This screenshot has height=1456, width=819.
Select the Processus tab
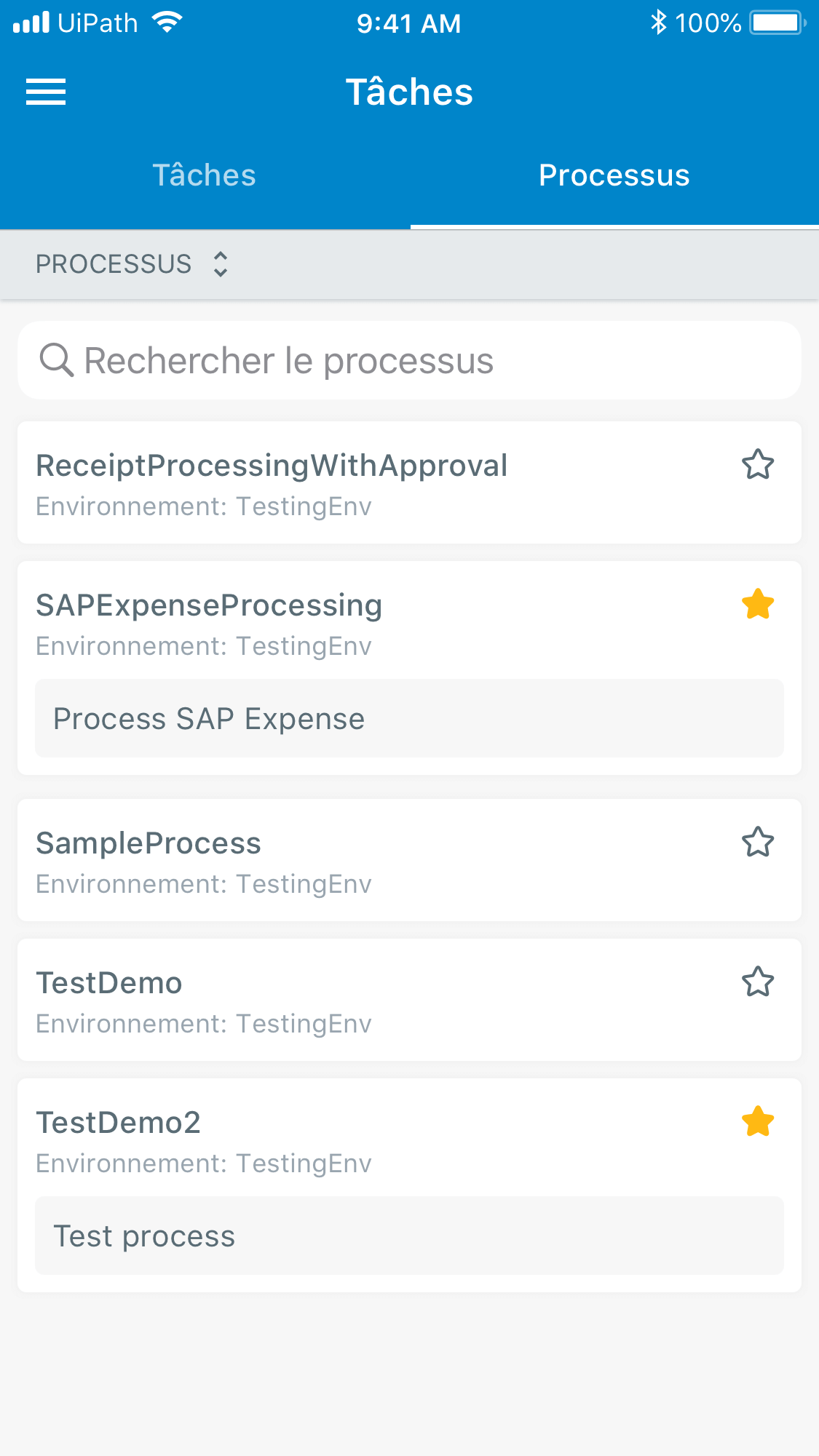coord(614,175)
